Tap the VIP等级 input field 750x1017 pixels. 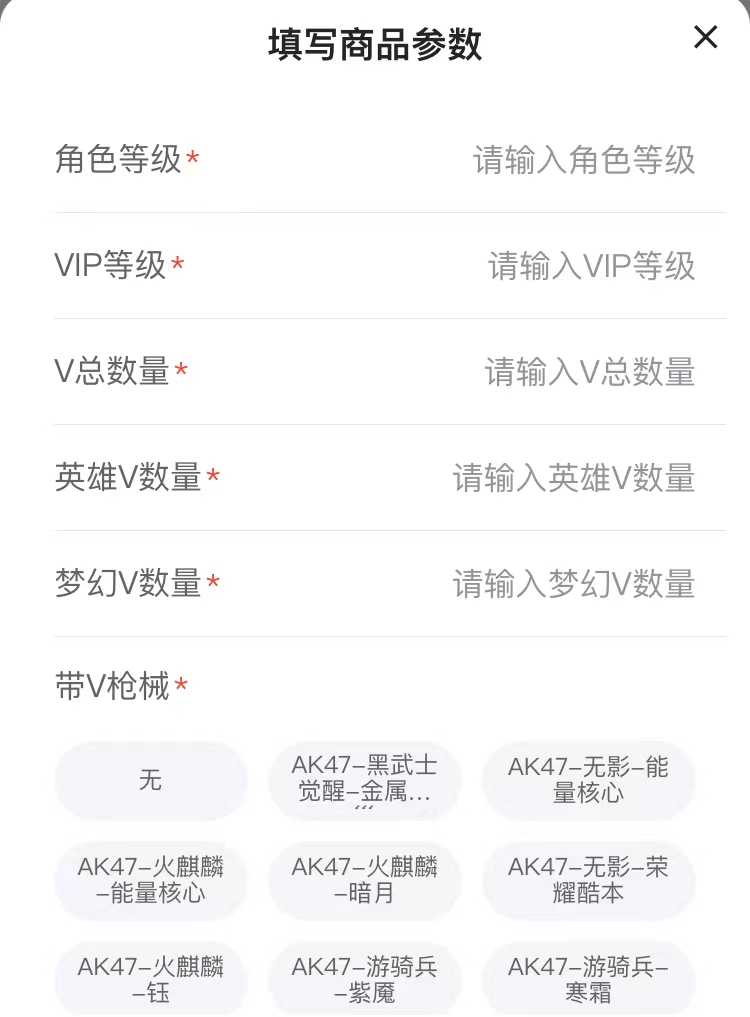591,266
